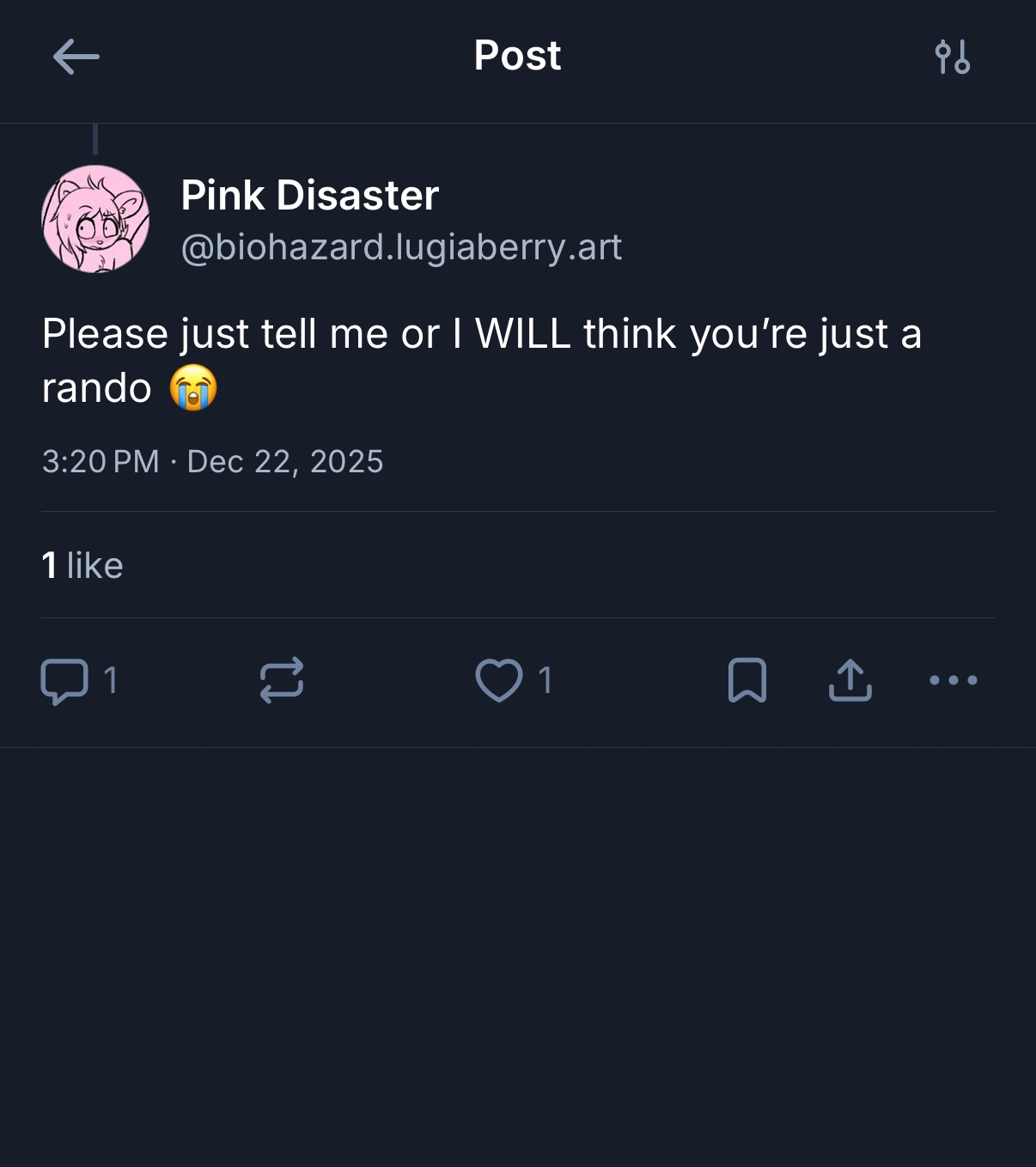Repost this post
The width and height of the screenshot is (1036, 1167).
click(282, 680)
